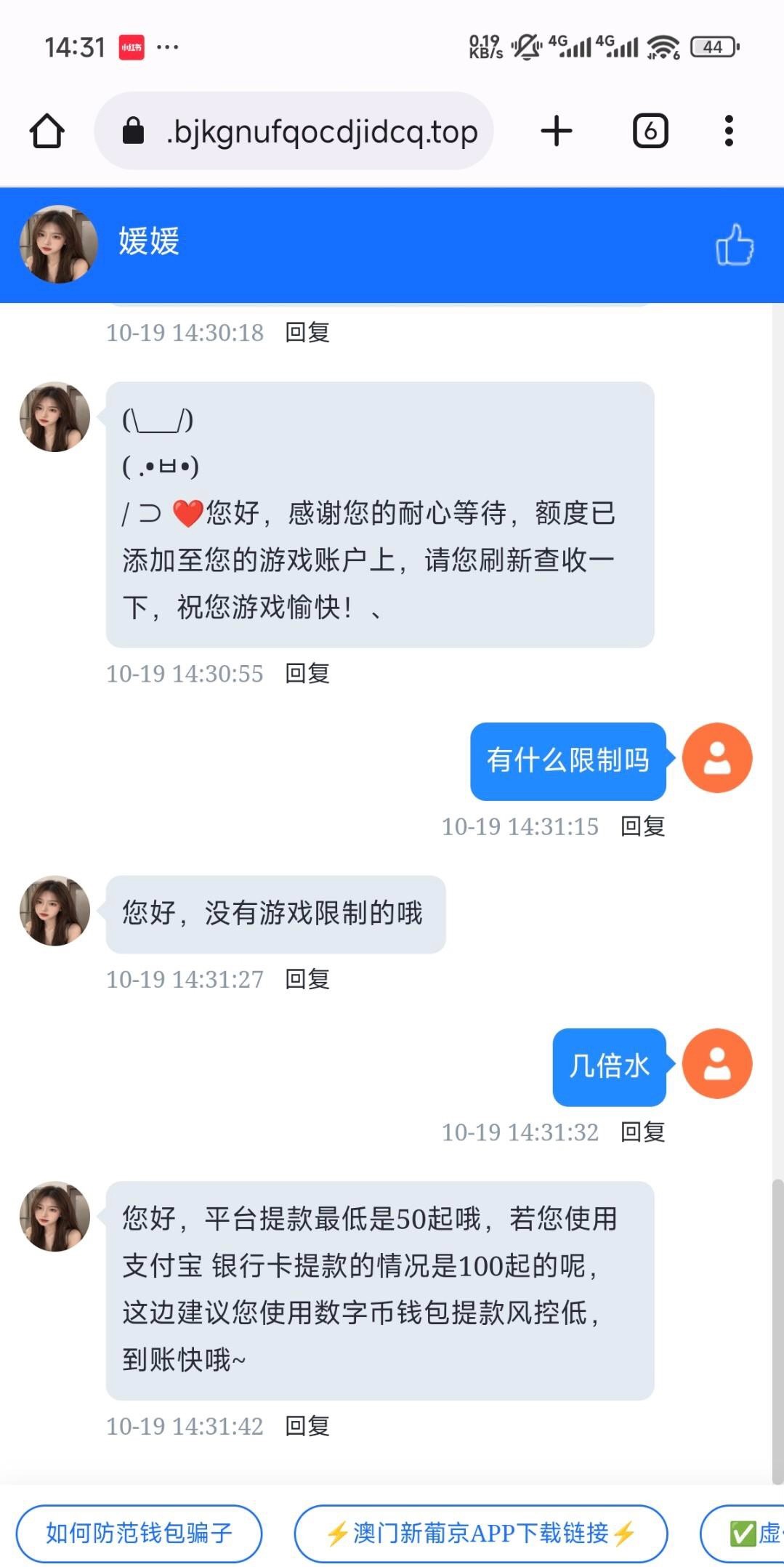Reply to the withdrawal message at 14:31:42

(x=307, y=1427)
